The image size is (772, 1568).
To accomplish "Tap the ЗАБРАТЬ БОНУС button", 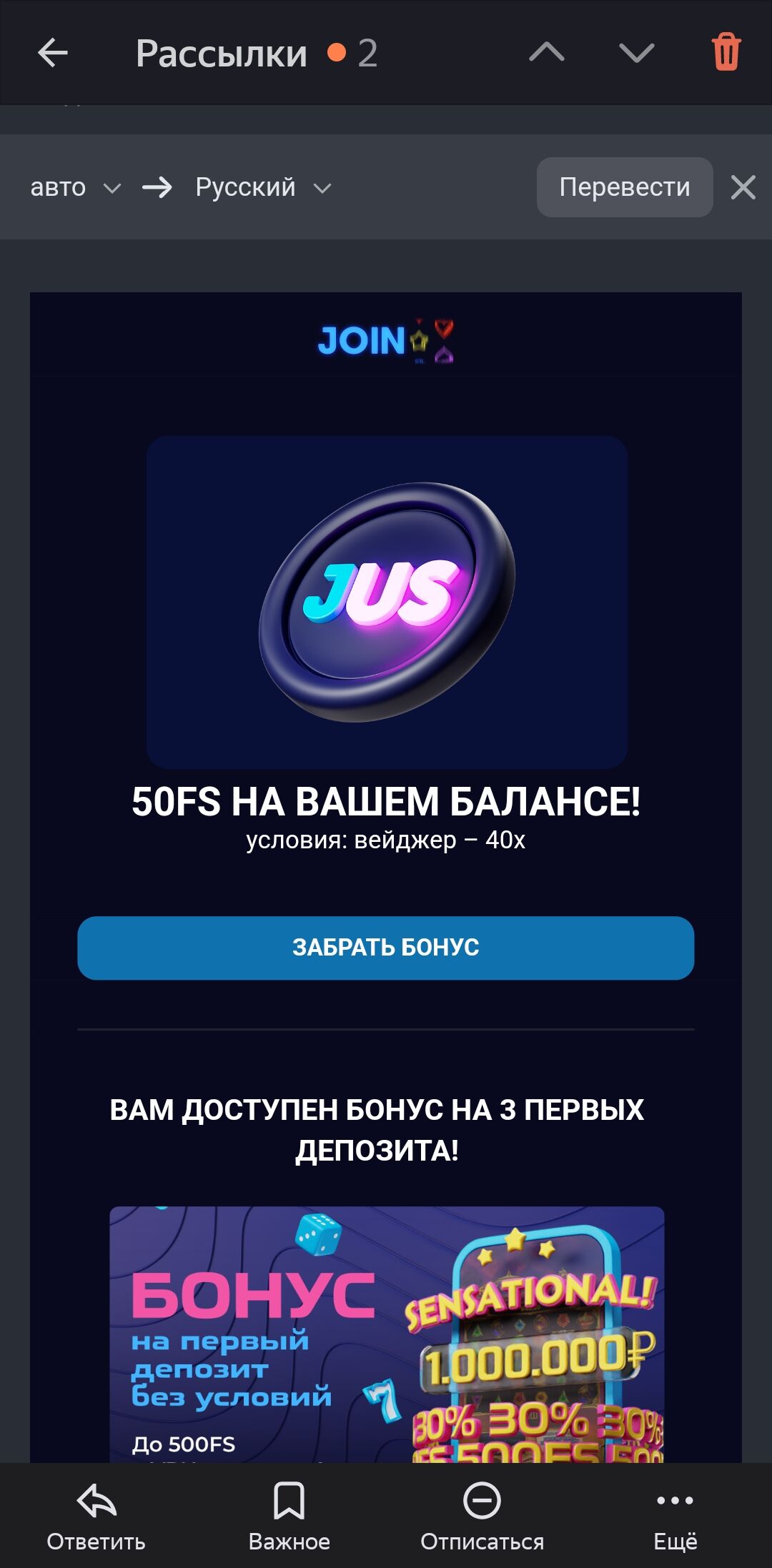I will tap(385, 948).
